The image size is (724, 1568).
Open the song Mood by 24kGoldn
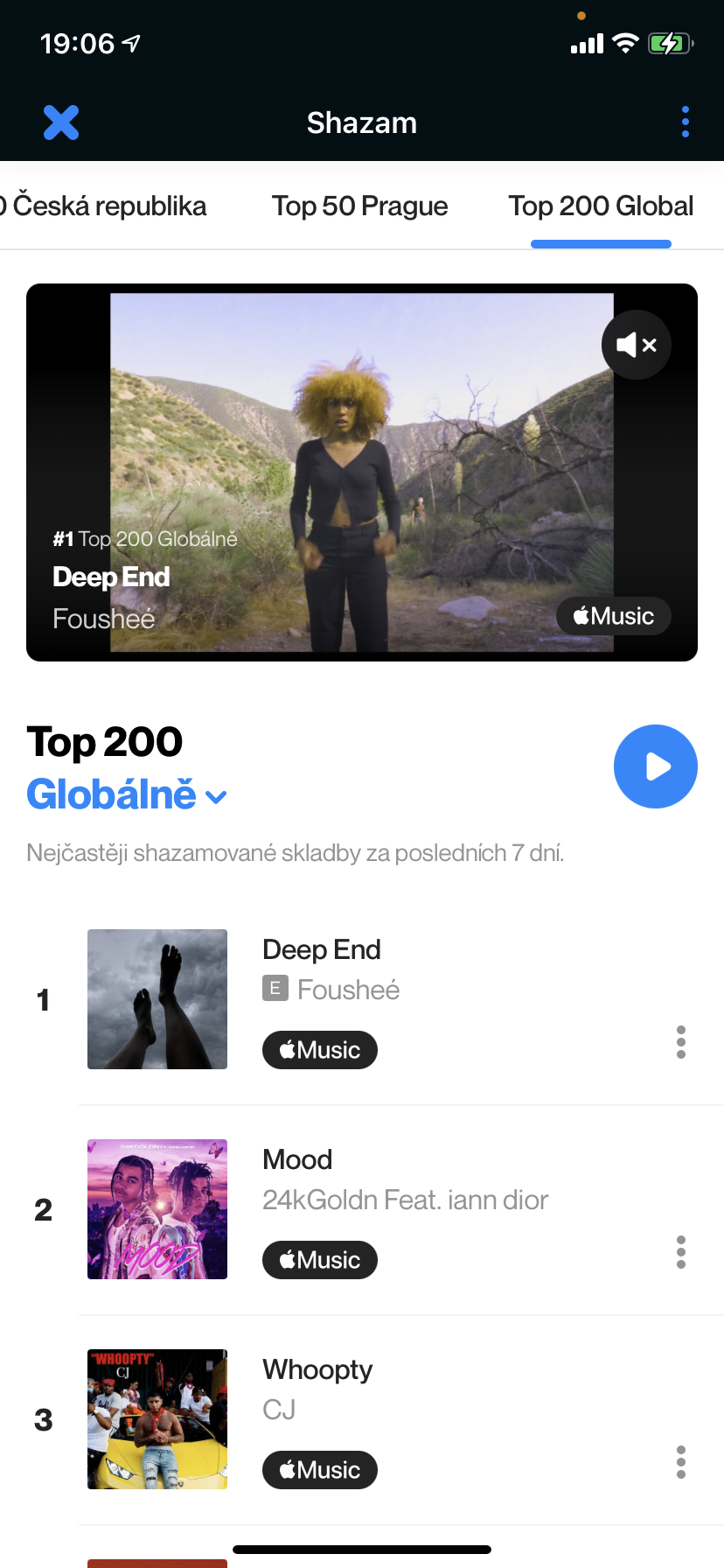297,1160
